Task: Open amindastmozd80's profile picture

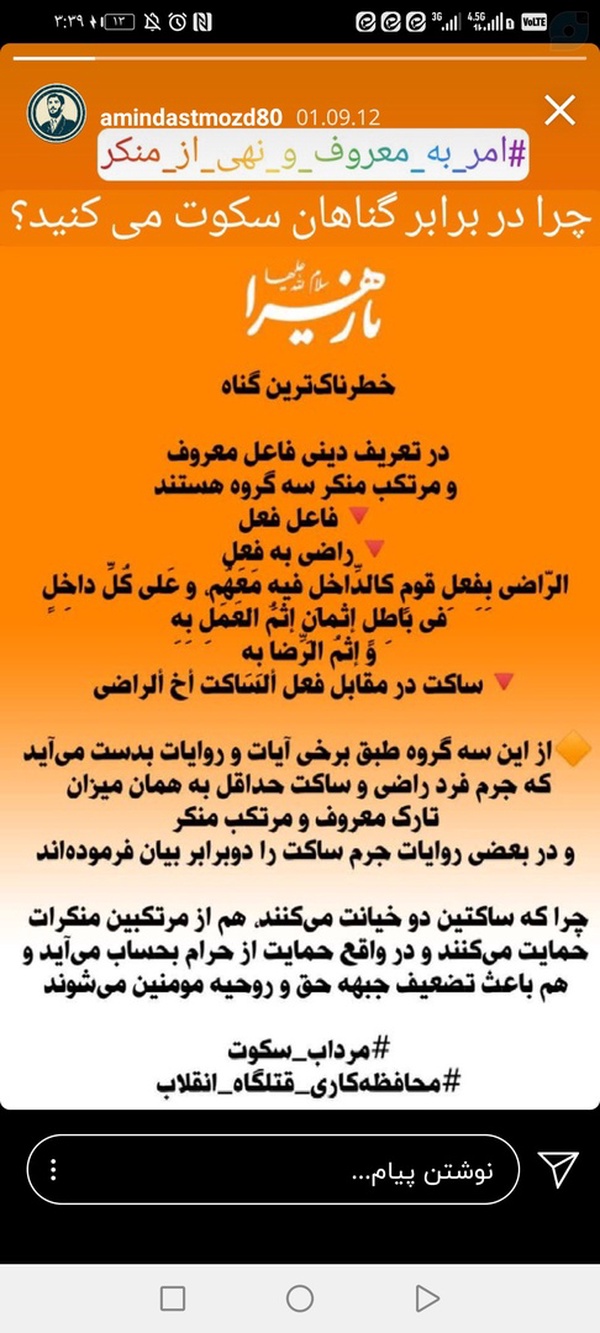Action: point(52,113)
